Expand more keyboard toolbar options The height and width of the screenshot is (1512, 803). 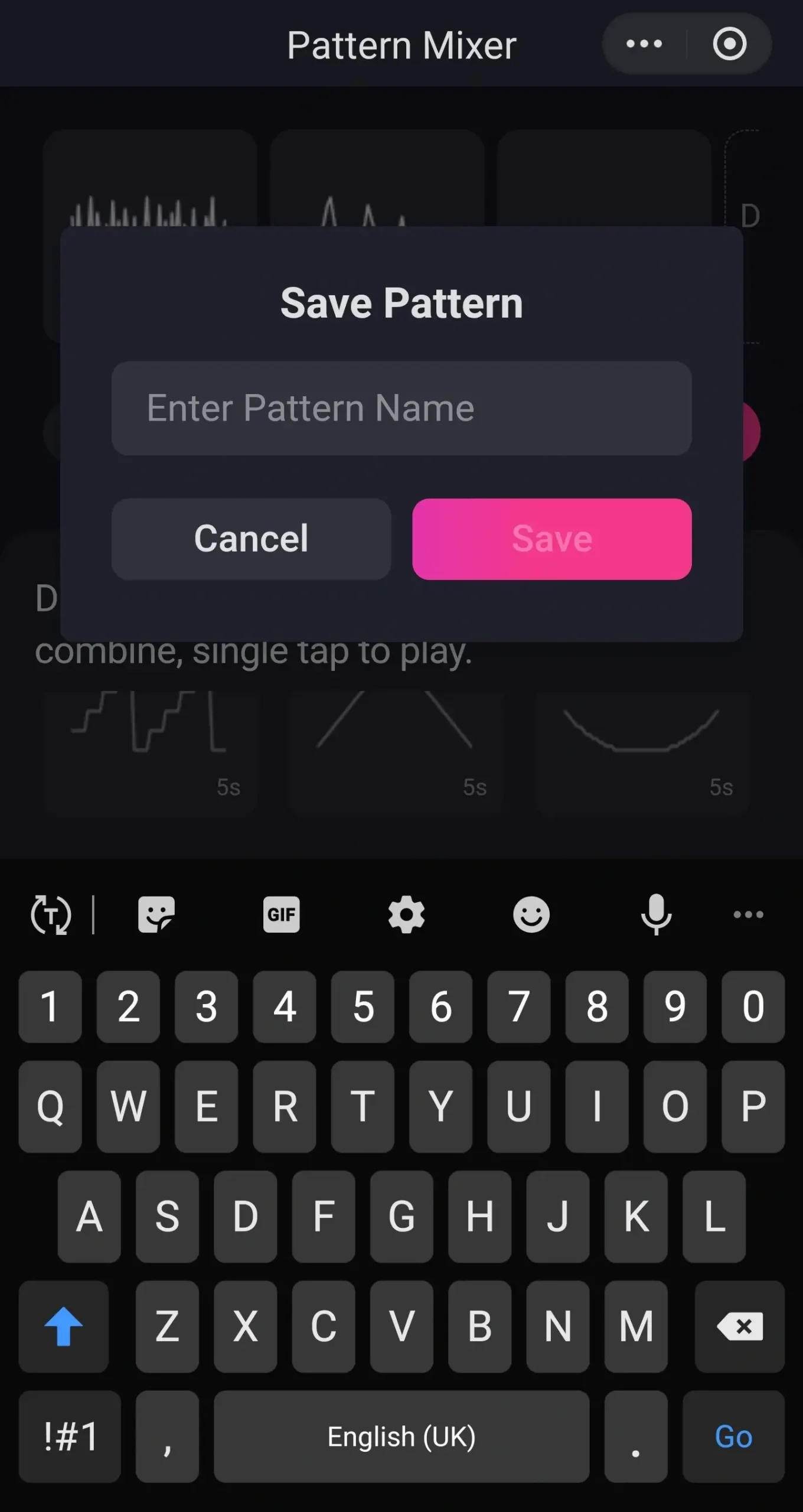748,915
